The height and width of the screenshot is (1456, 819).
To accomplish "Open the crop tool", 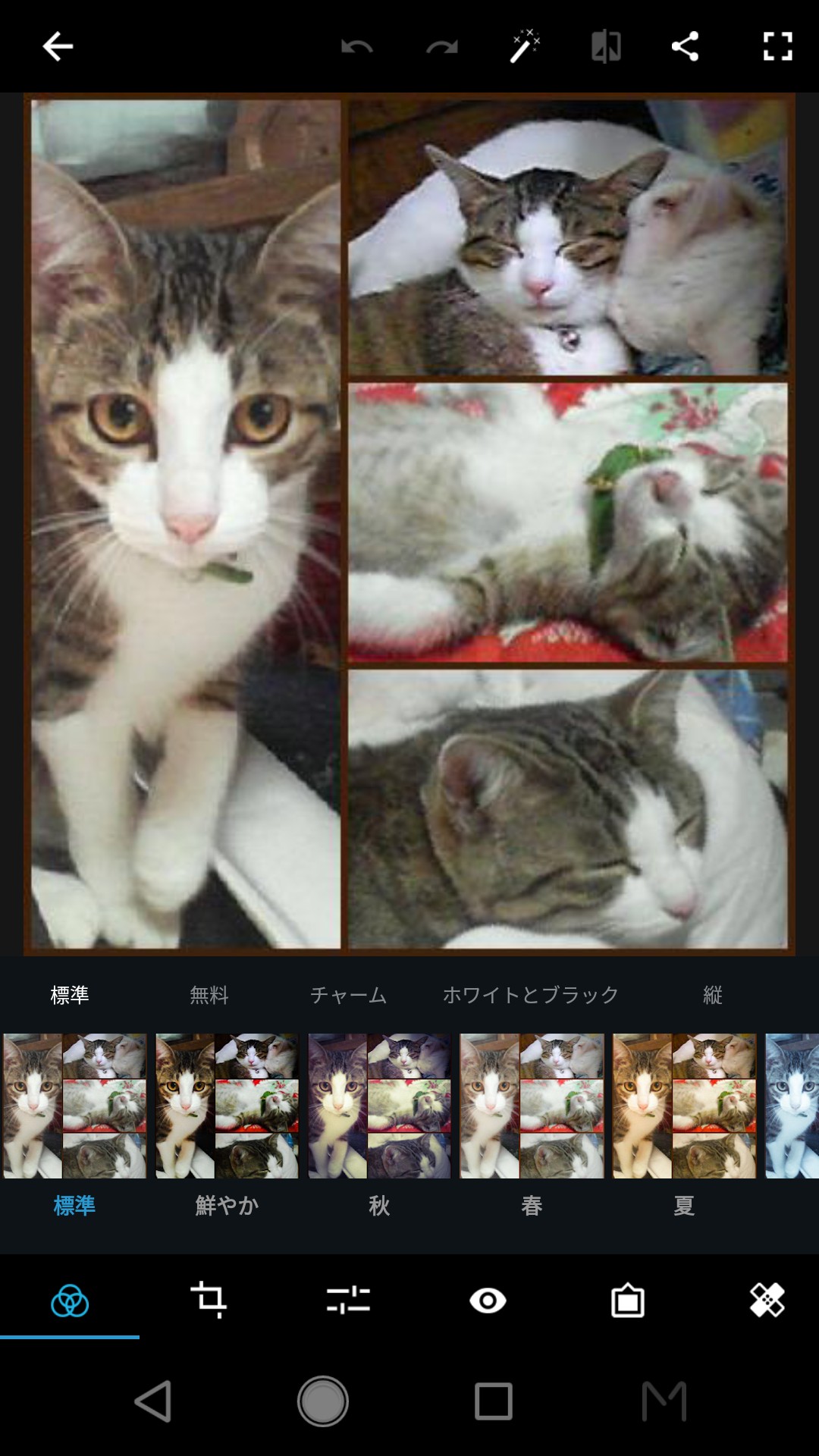I will click(x=209, y=1301).
